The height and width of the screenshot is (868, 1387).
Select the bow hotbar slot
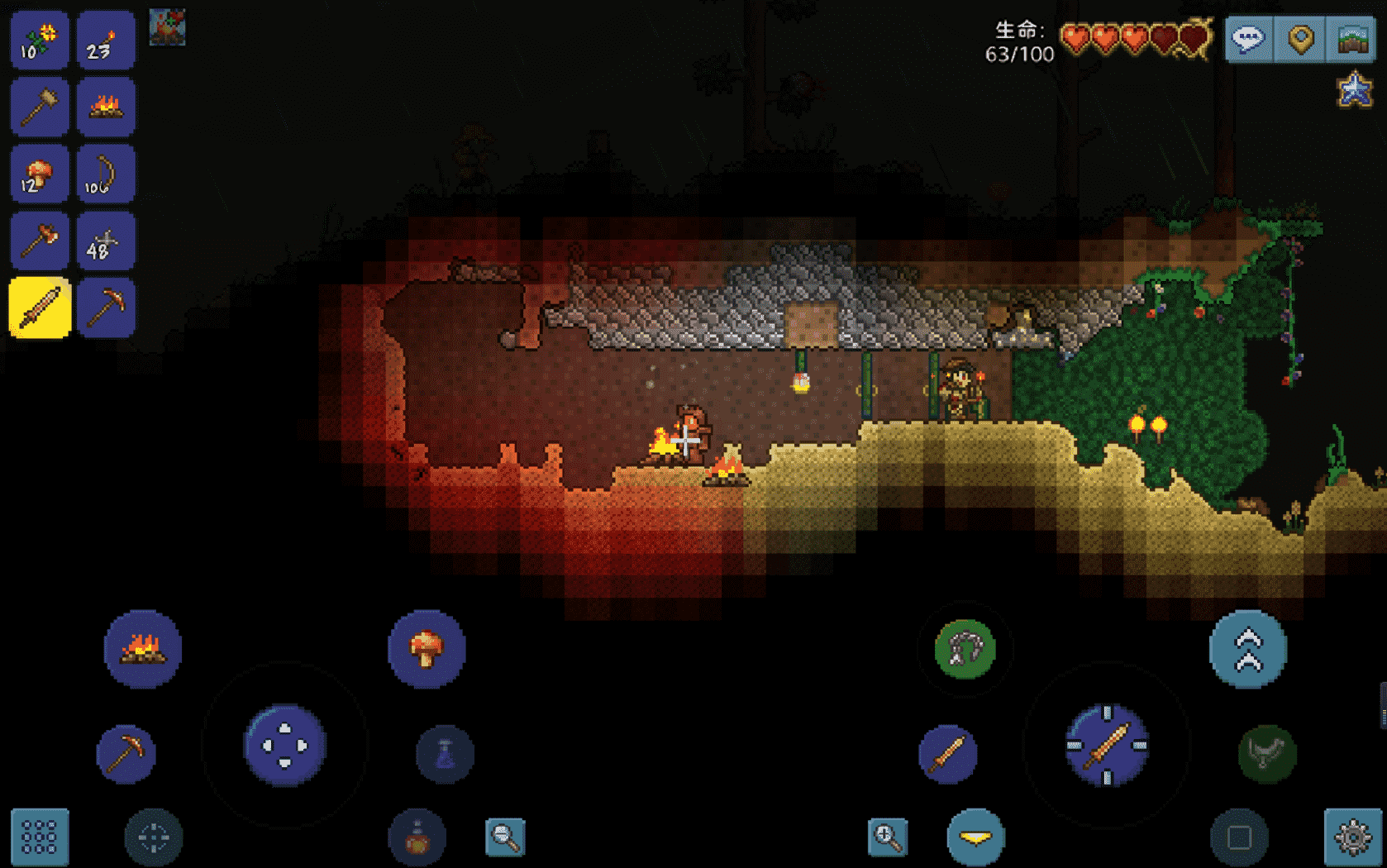coord(106,174)
